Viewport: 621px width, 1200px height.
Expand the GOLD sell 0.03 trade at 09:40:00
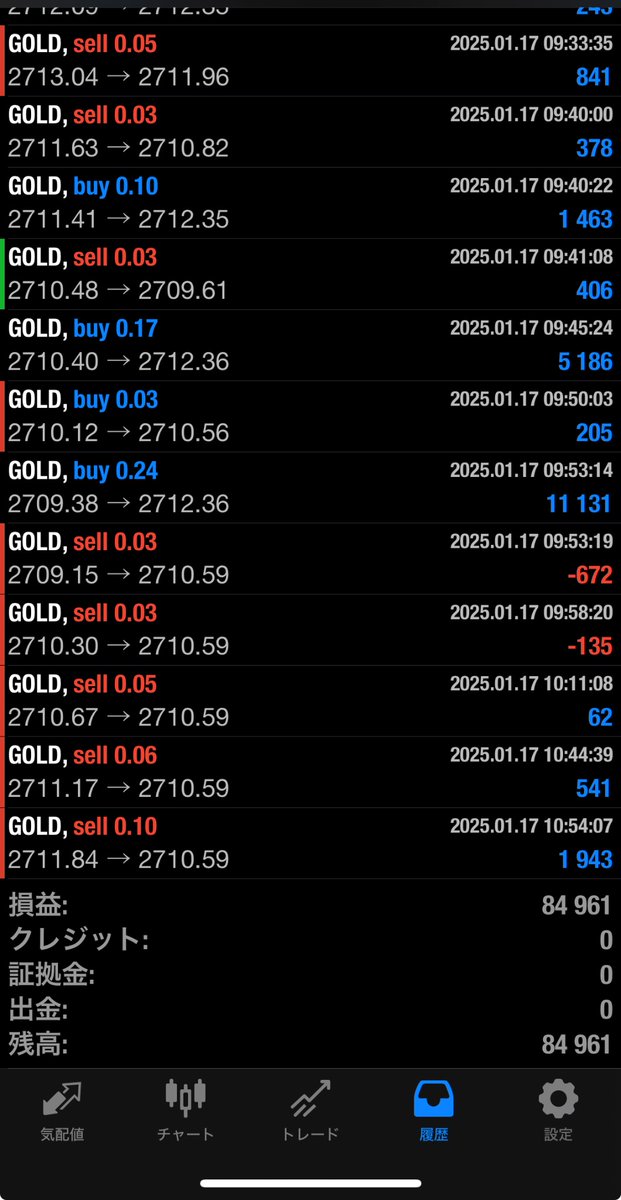(x=310, y=132)
